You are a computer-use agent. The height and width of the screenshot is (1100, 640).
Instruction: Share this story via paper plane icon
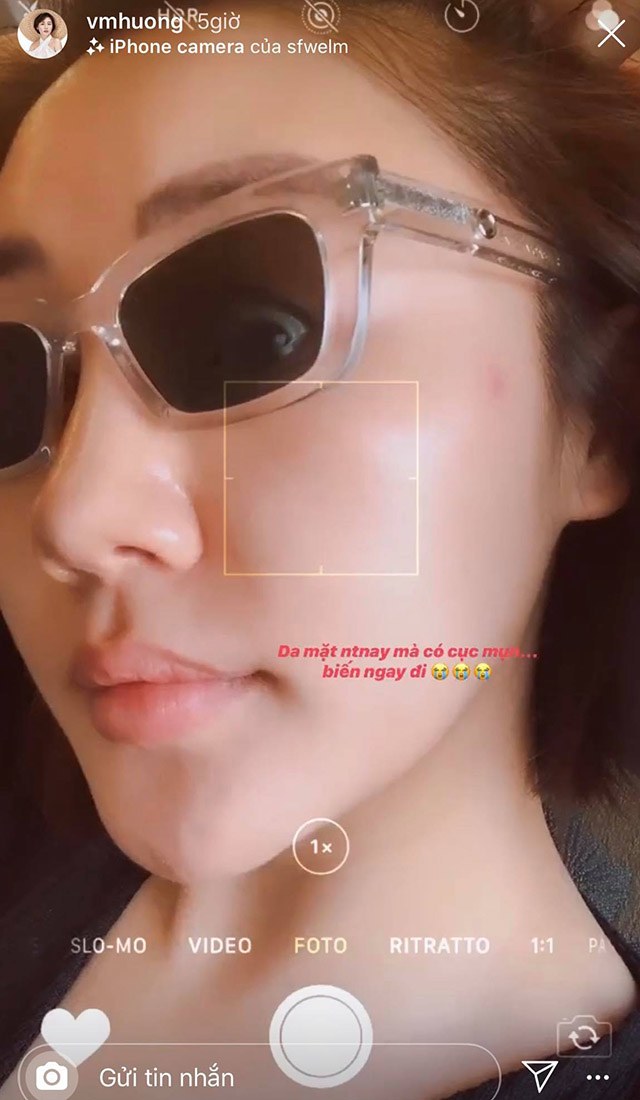click(x=540, y=1075)
